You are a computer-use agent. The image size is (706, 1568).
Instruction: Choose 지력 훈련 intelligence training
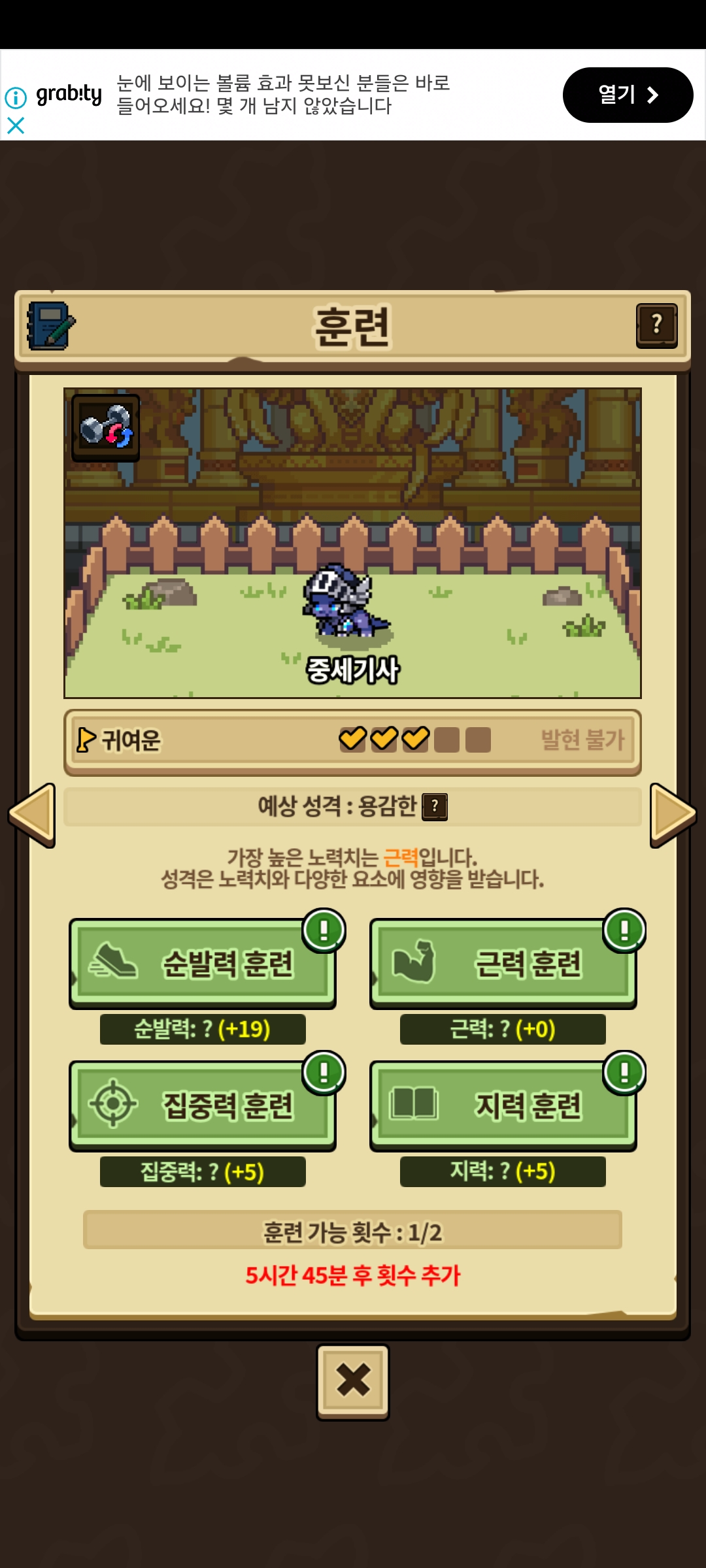coord(503,1105)
